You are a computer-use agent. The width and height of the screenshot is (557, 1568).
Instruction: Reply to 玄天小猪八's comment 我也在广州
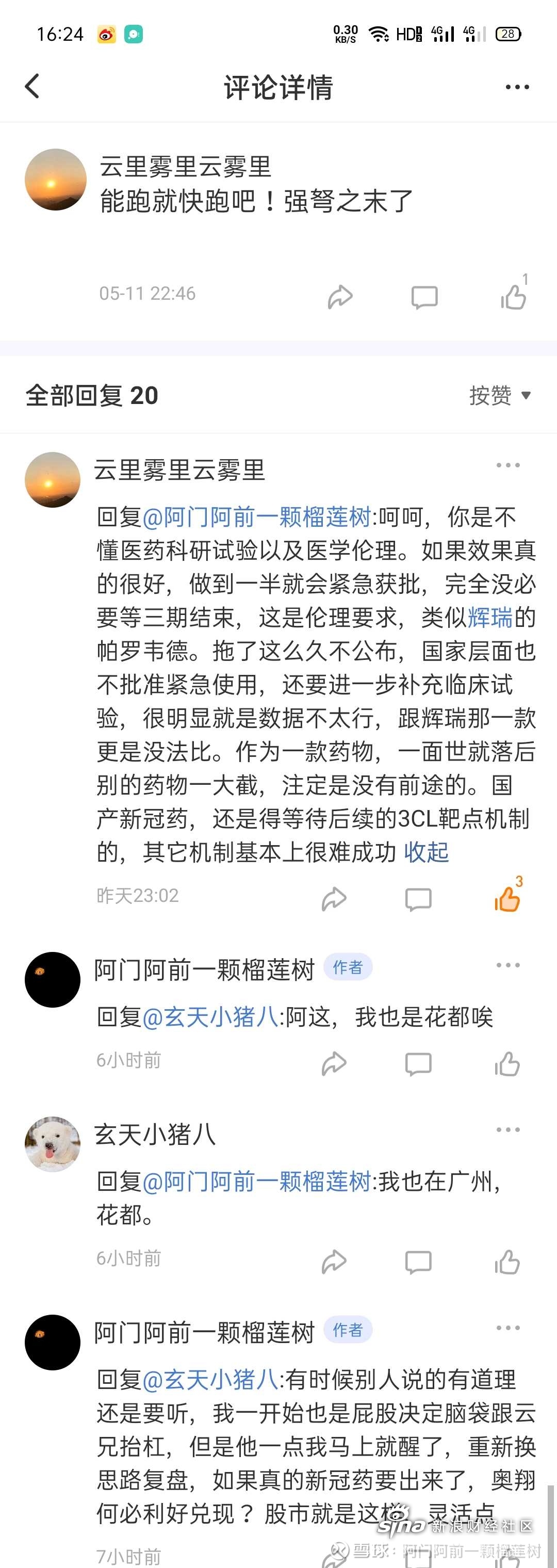[x=418, y=1263]
